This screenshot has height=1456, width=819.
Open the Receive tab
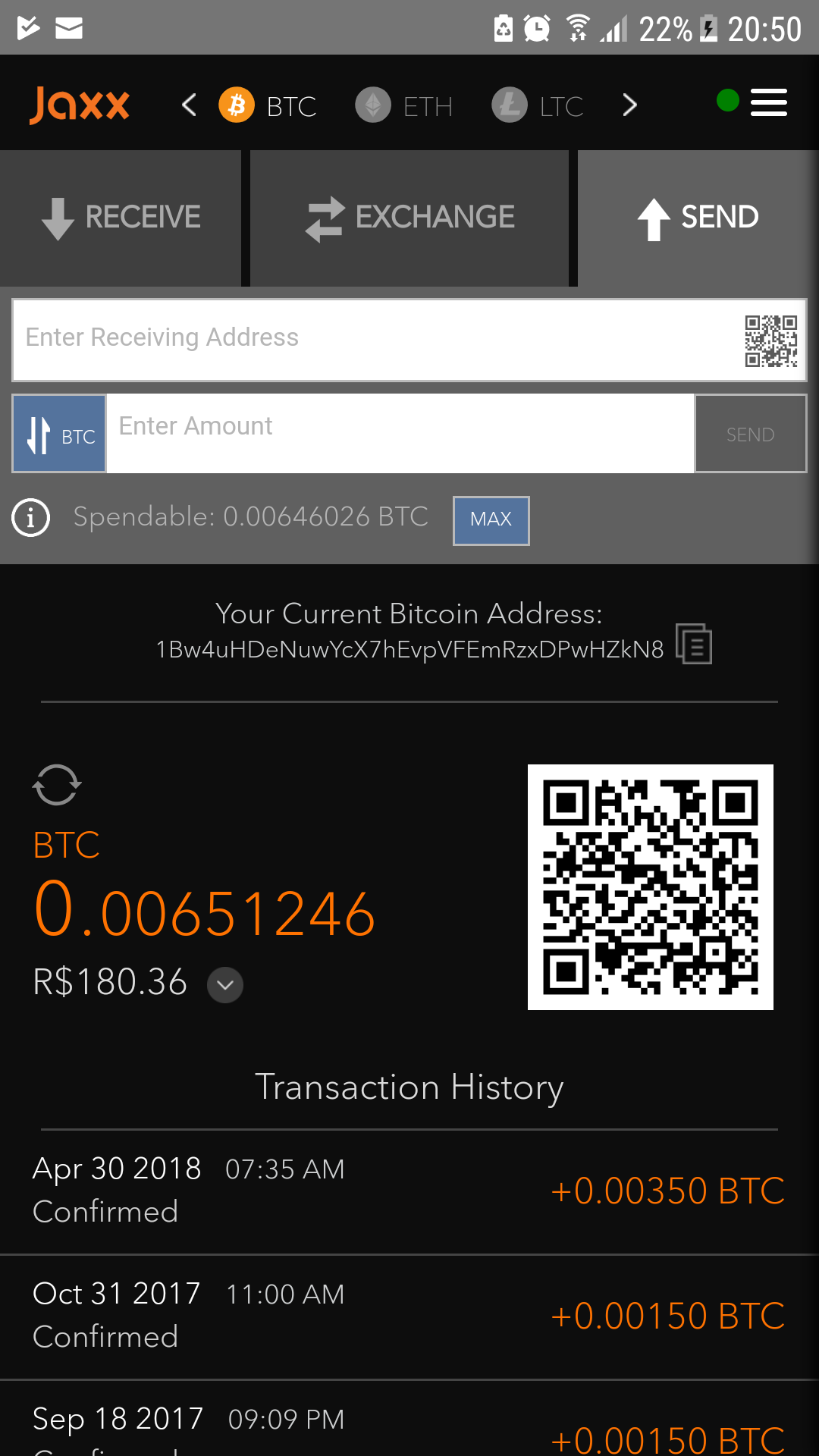pos(121,218)
